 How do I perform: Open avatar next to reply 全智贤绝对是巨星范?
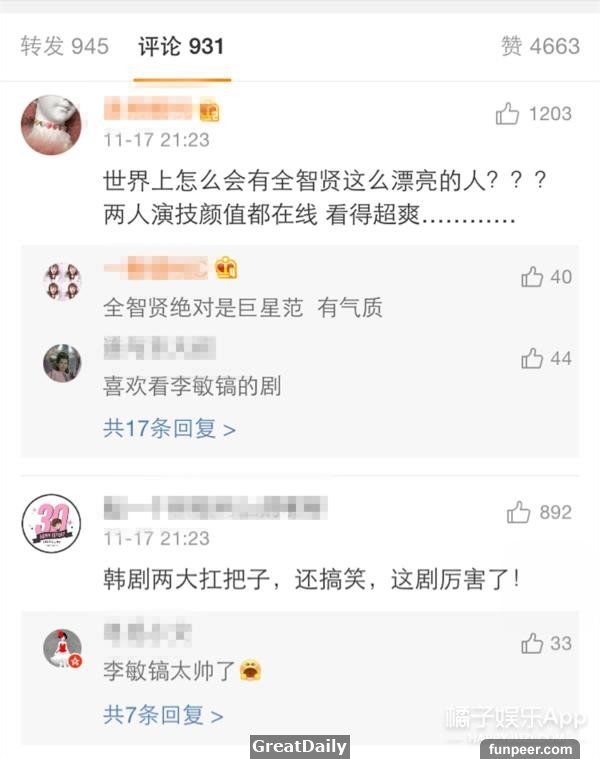coord(62,281)
